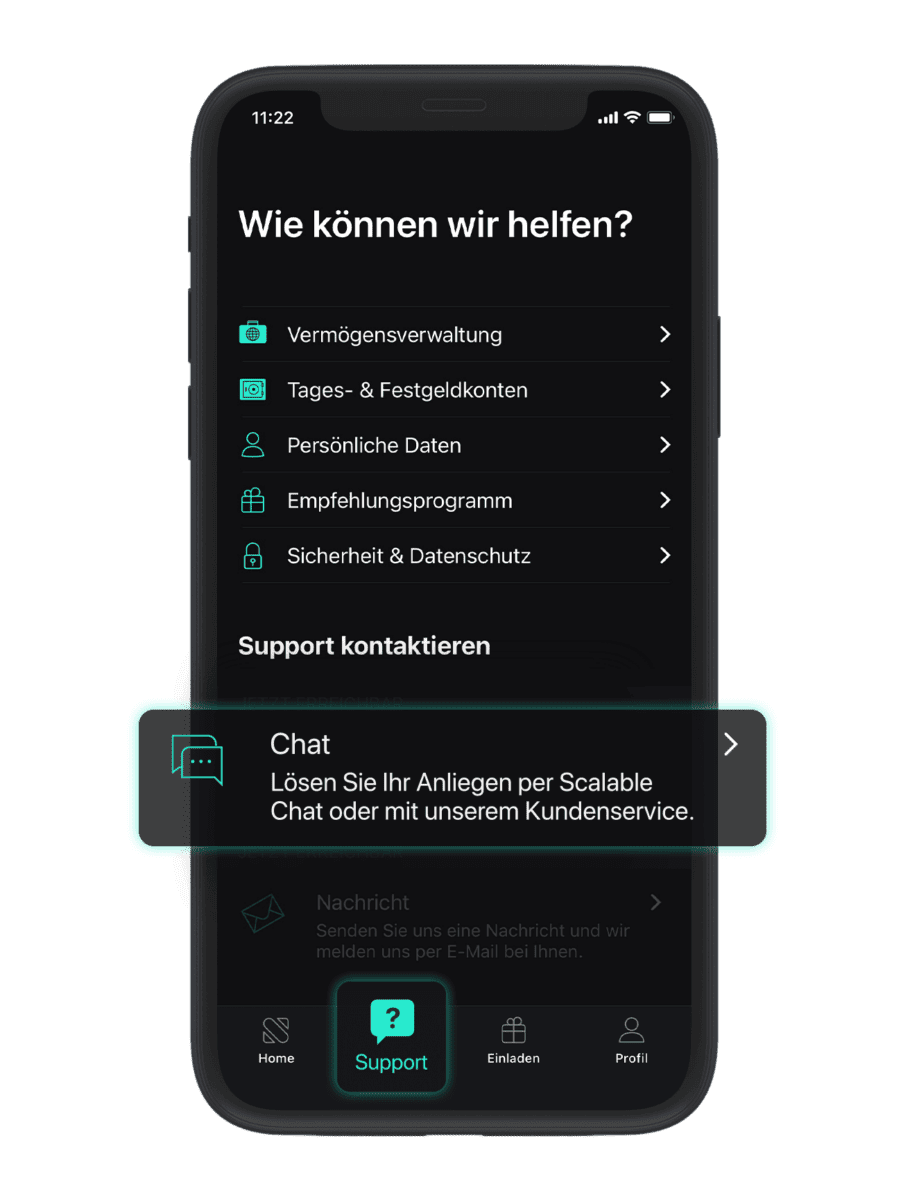Open the Chat entry via its chevron
910x1200 pixels.
tap(730, 744)
